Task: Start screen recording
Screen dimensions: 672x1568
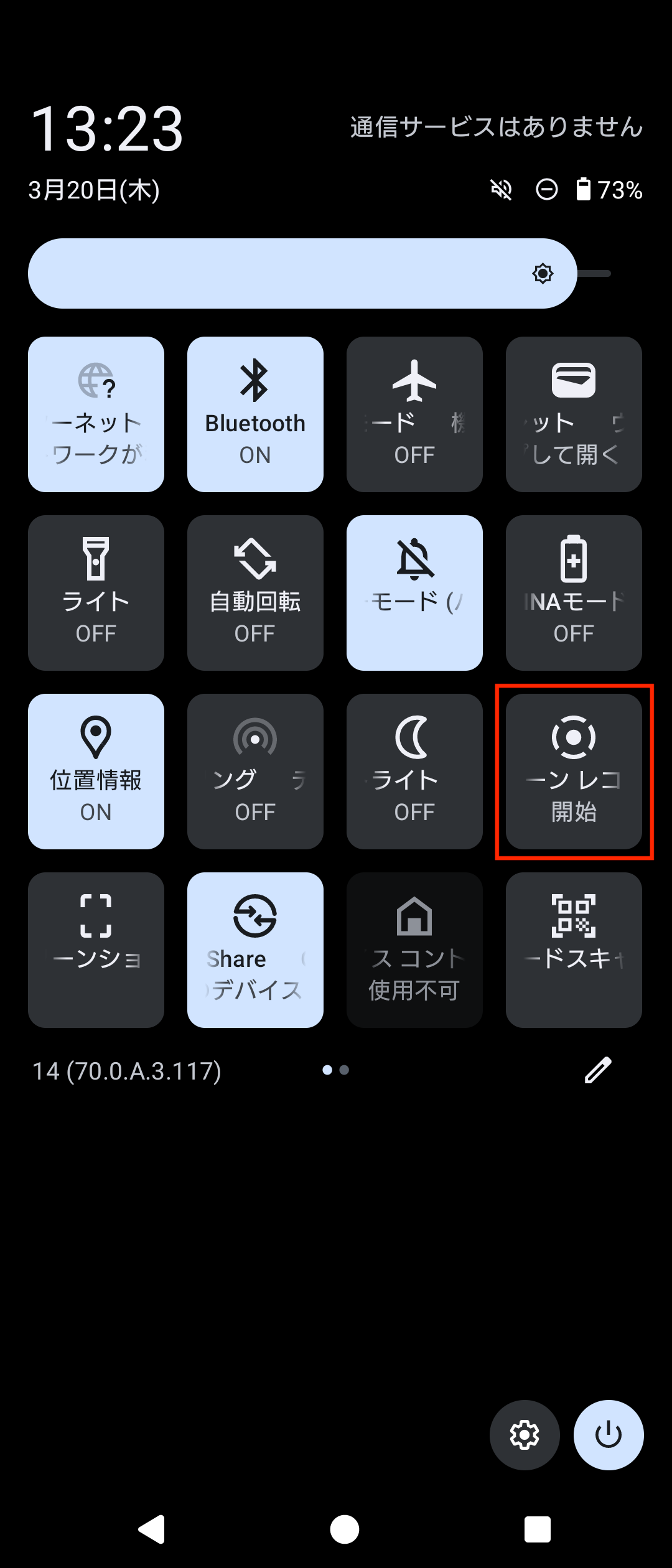Action: click(x=574, y=772)
